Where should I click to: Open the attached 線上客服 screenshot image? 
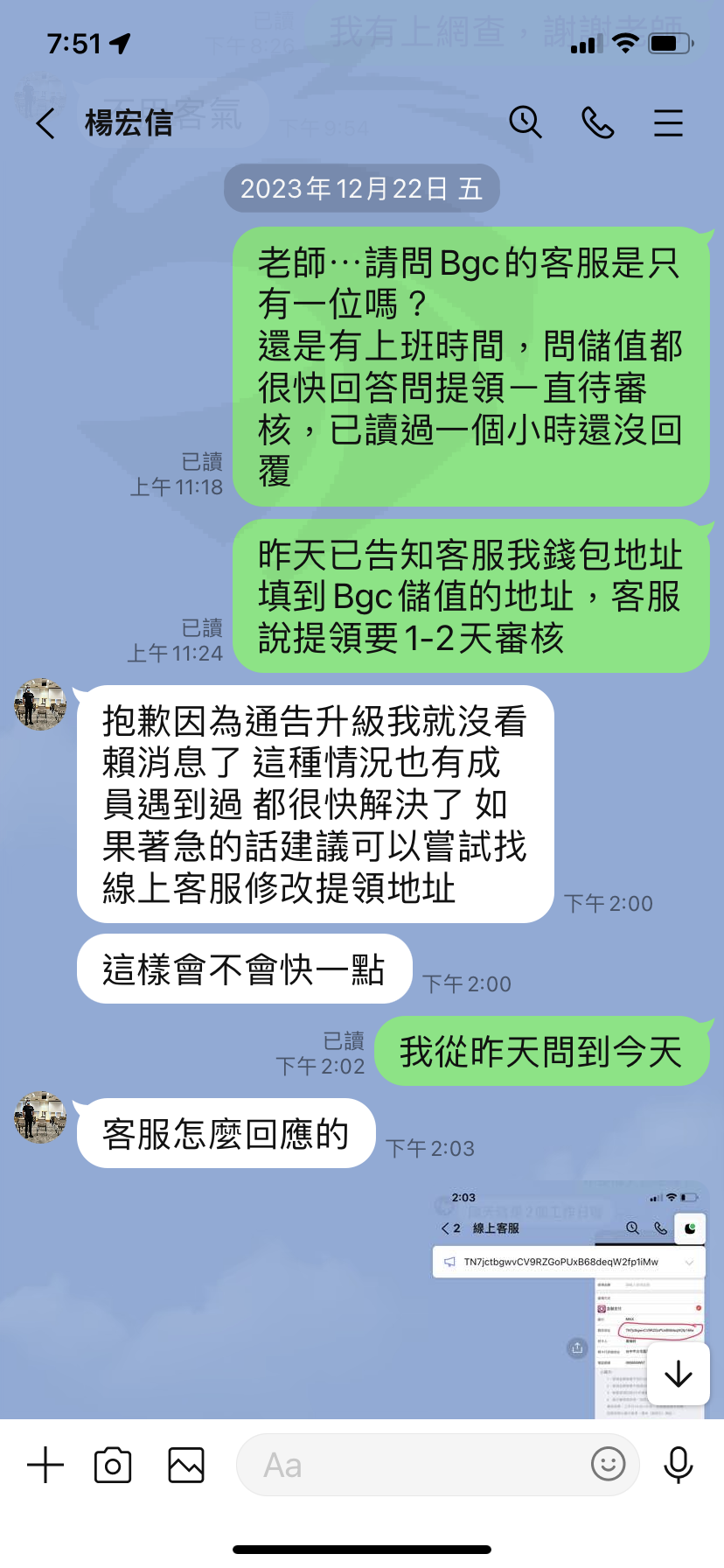(x=568, y=1300)
